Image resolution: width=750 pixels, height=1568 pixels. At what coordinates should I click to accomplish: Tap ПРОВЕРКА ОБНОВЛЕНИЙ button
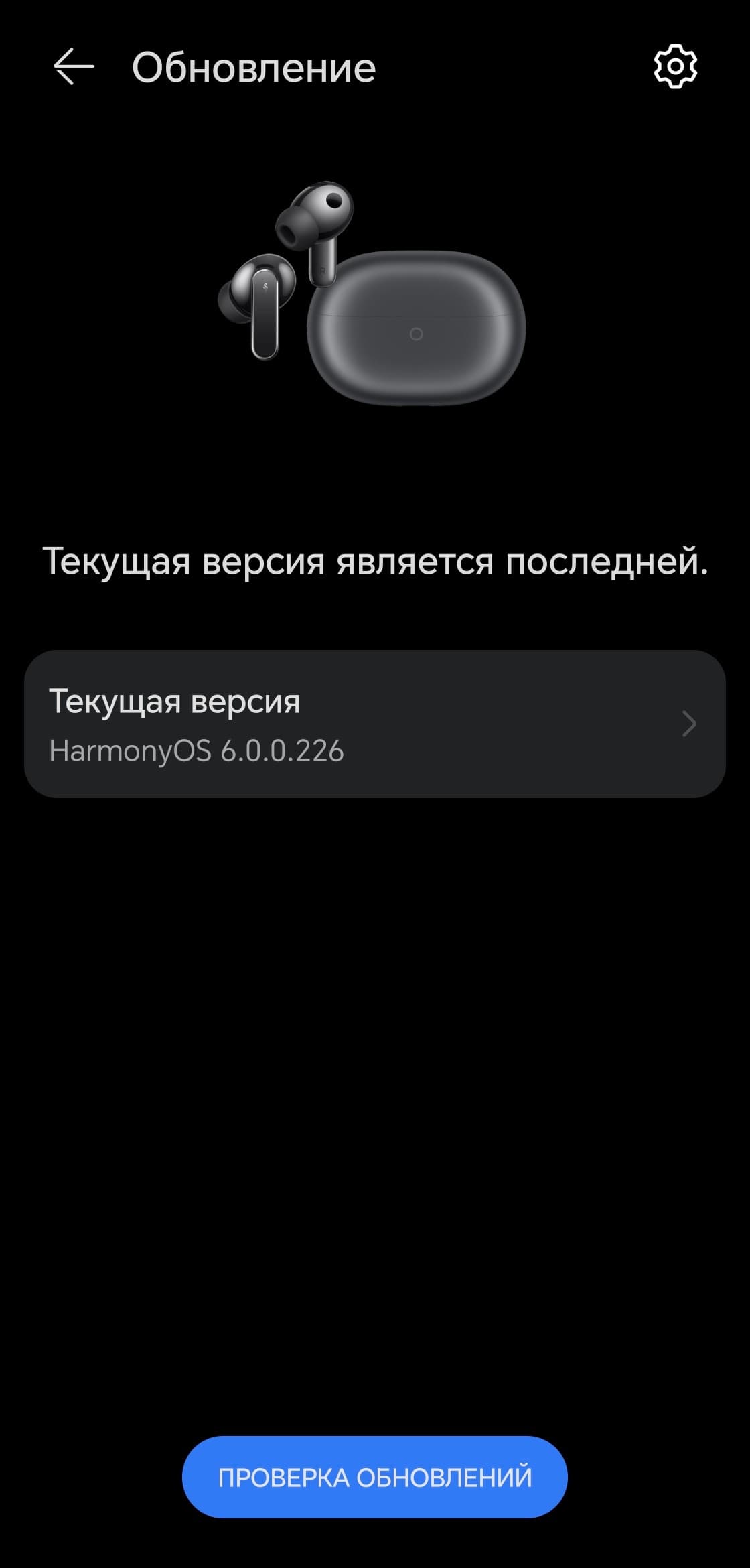point(375,1477)
